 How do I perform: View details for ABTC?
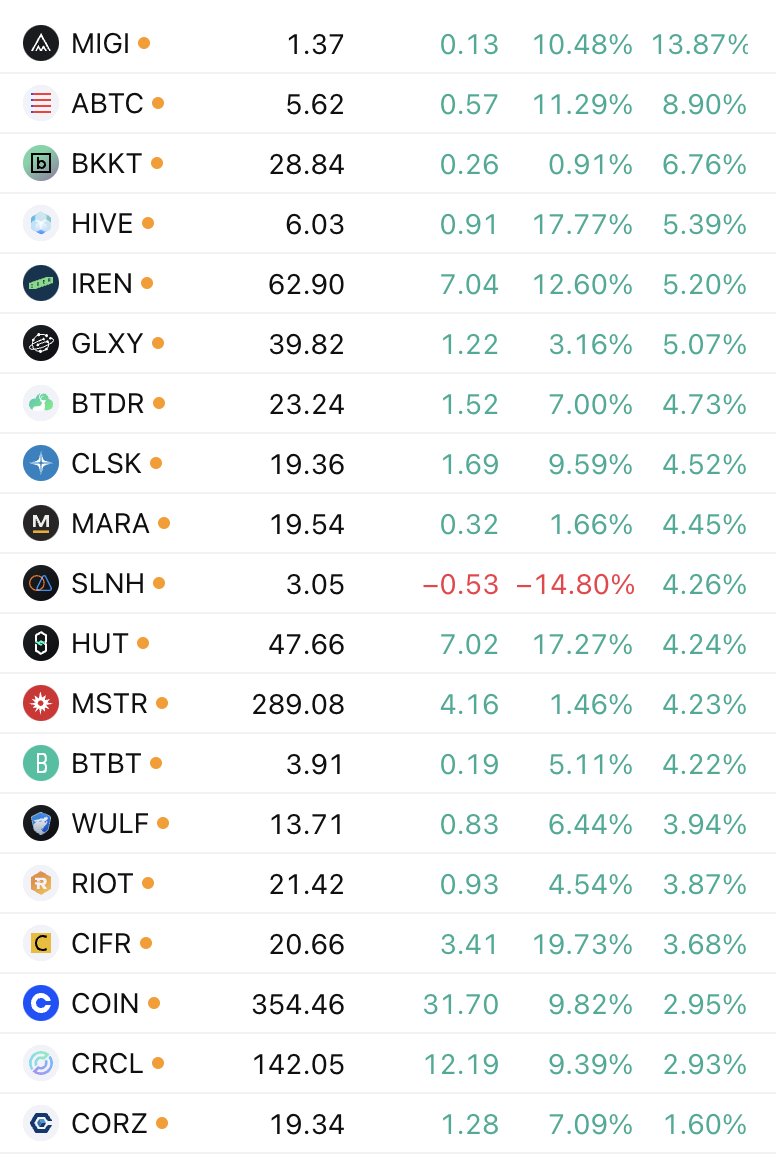coord(107,104)
